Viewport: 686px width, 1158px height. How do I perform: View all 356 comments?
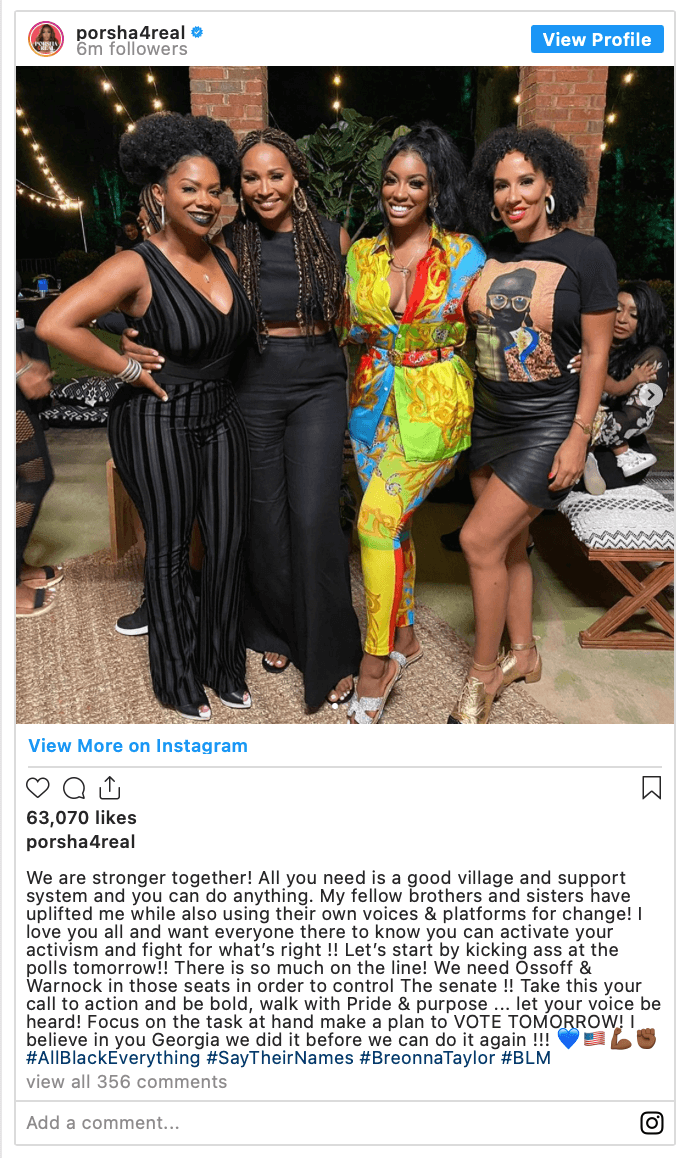pyautogui.click(x=126, y=1082)
